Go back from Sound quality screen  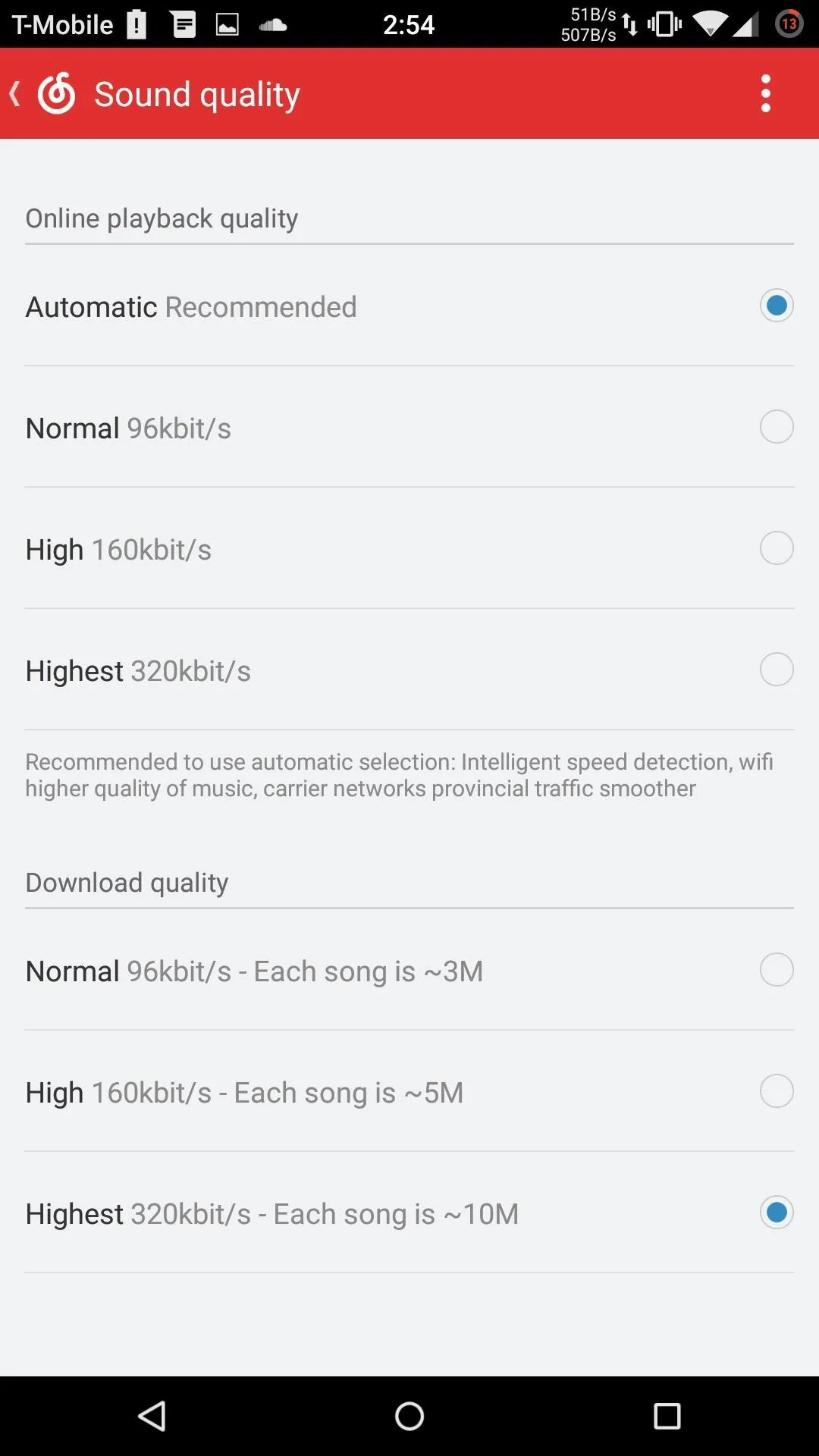pos(42,94)
